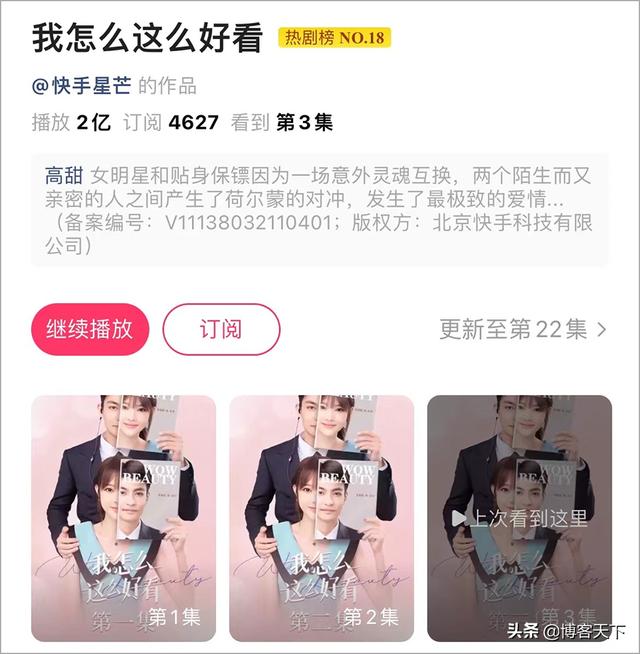Subscribe with the 订阅 button

point(221,329)
